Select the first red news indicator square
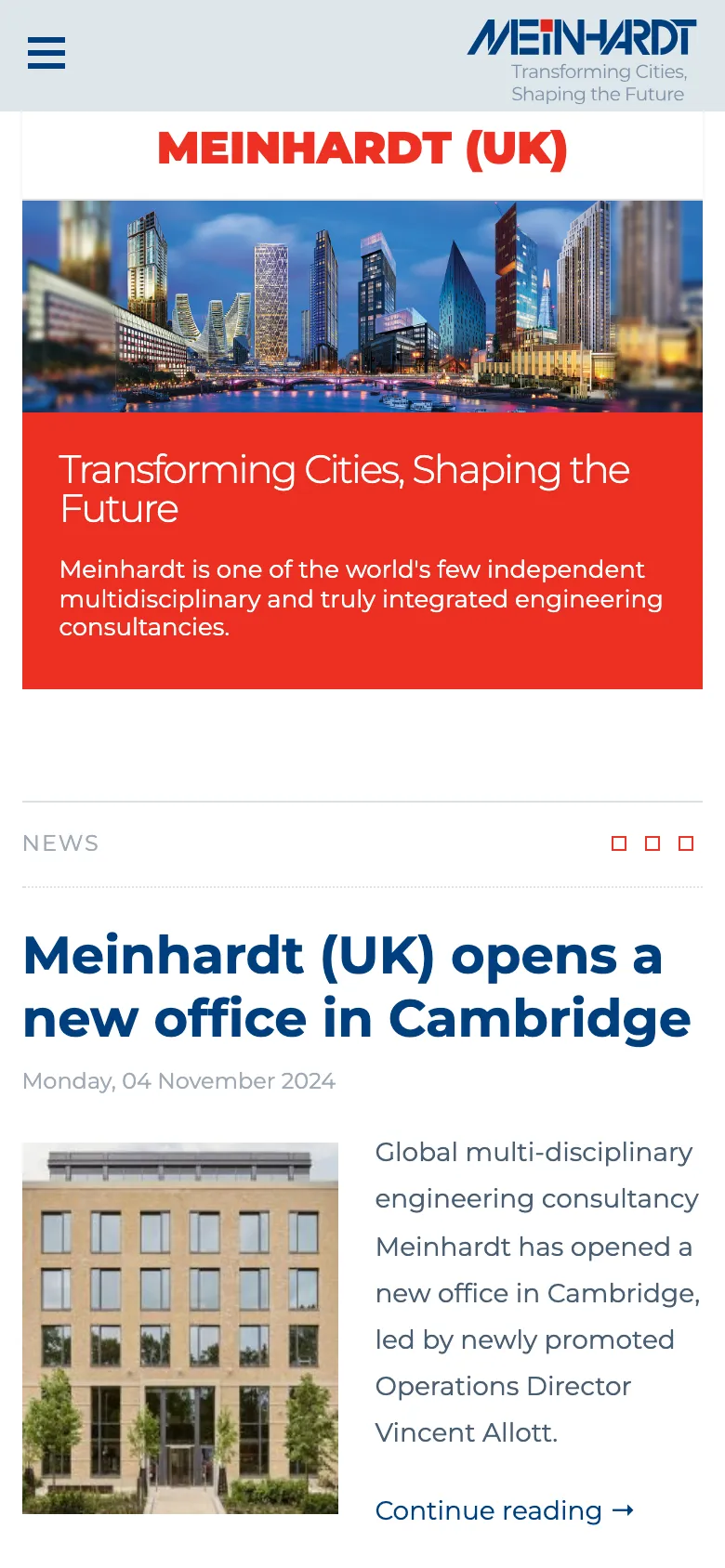 (619, 843)
